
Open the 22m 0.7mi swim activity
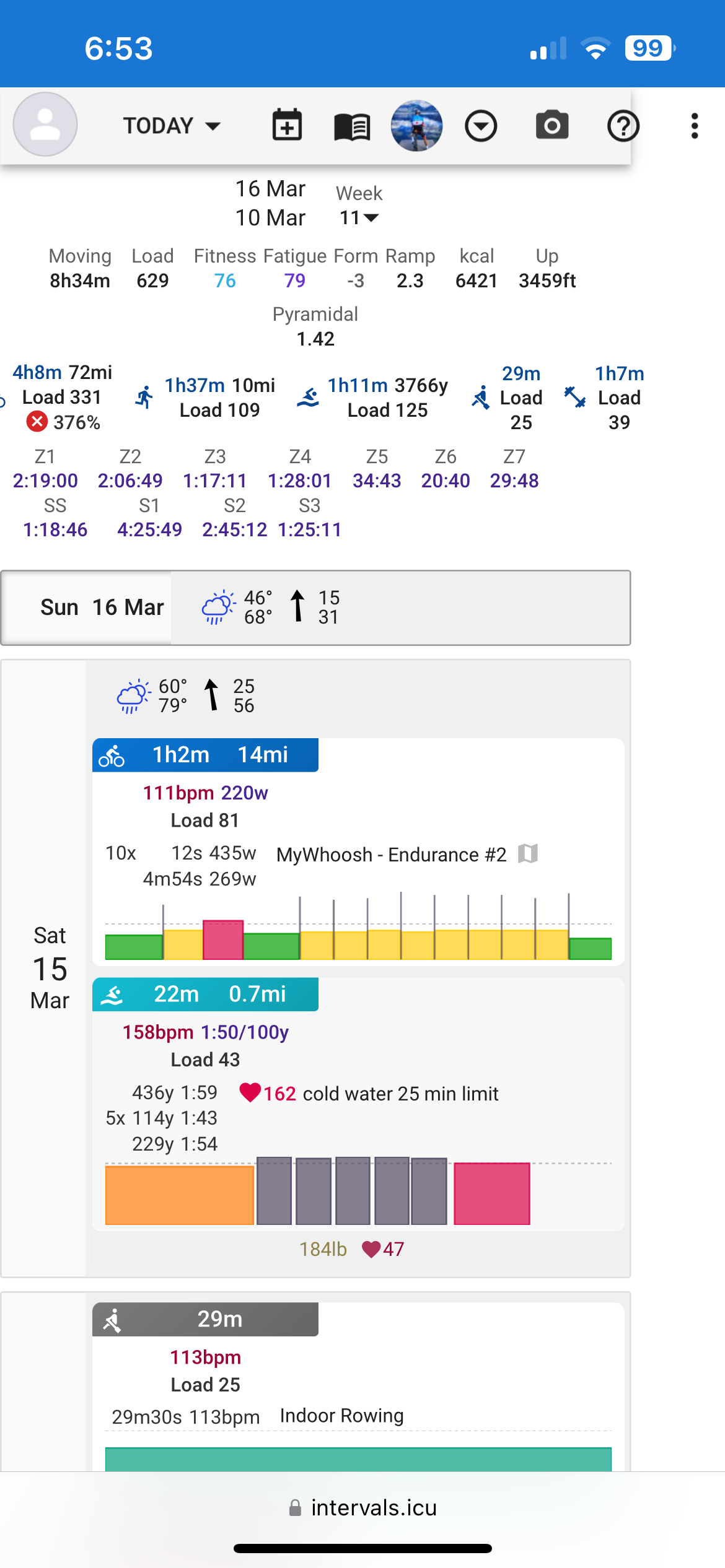coord(205,994)
